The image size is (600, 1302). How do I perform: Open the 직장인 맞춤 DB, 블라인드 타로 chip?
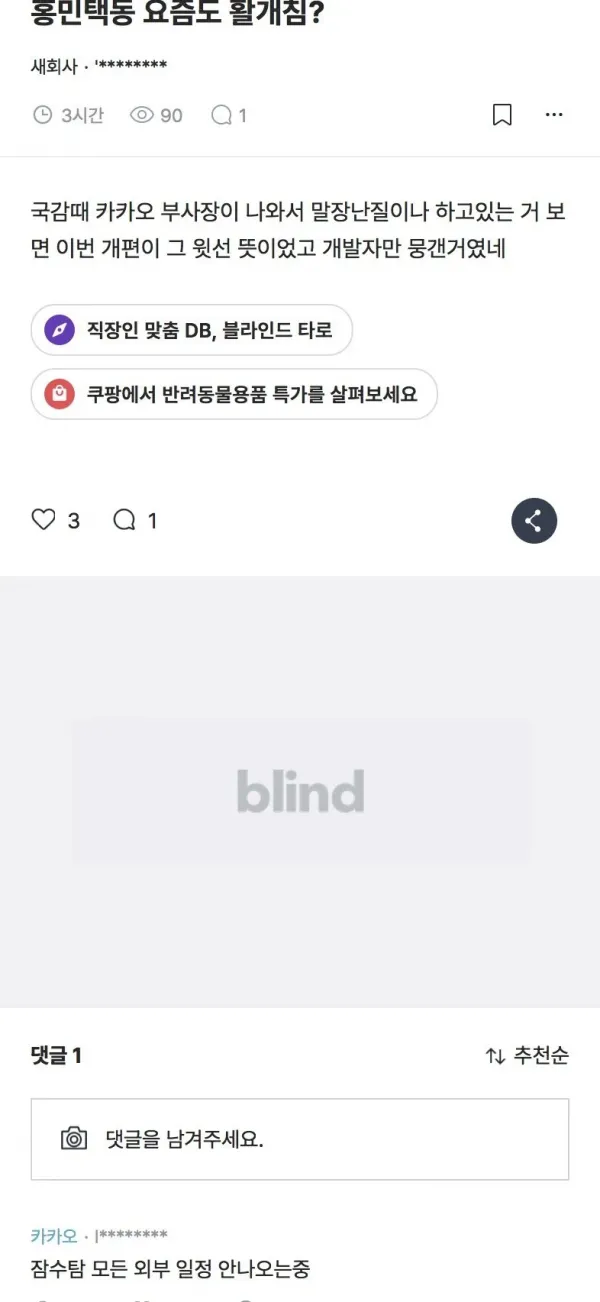pyautogui.click(x=192, y=330)
